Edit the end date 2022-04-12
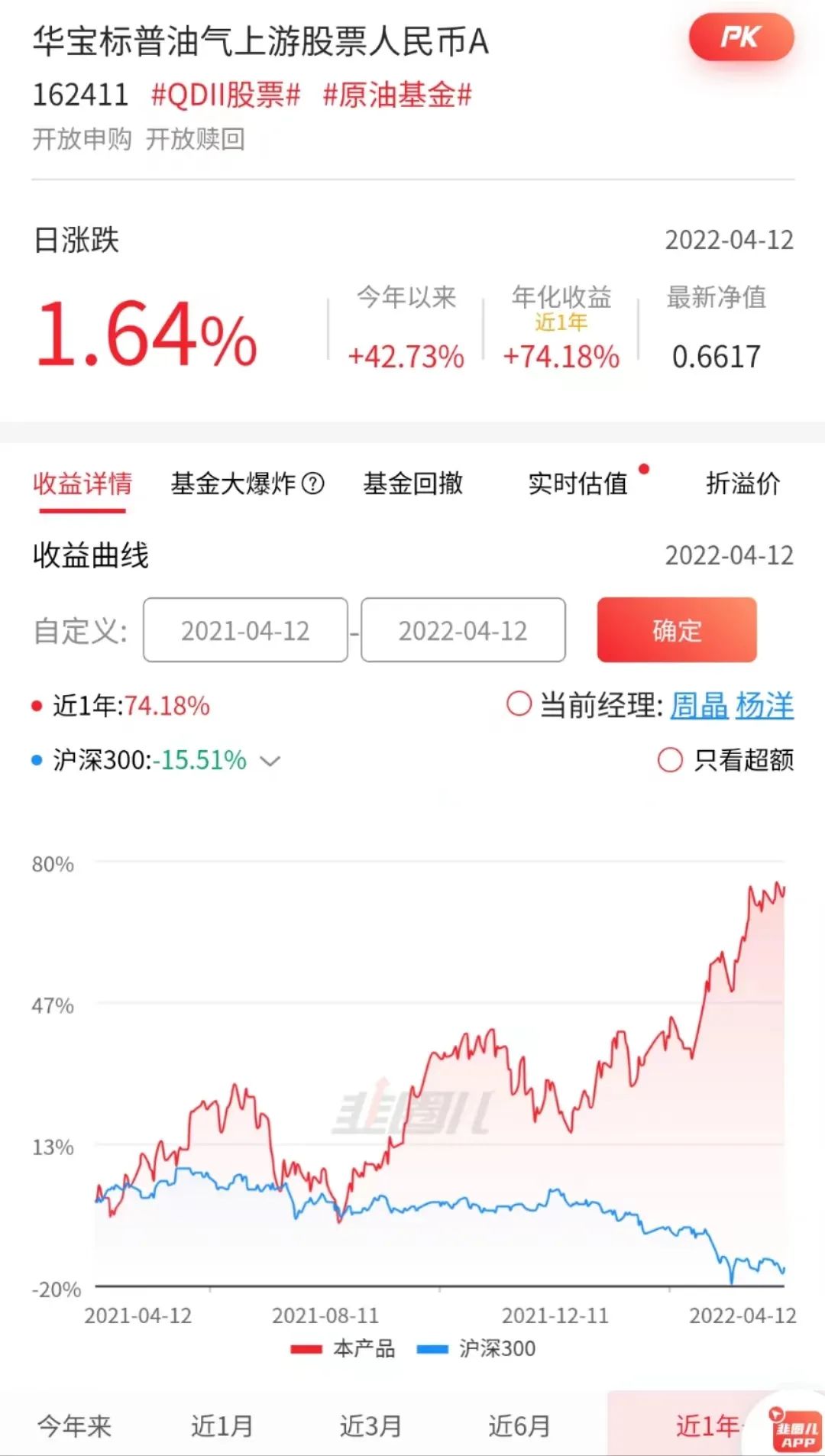The image size is (825, 1456). (463, 630)
